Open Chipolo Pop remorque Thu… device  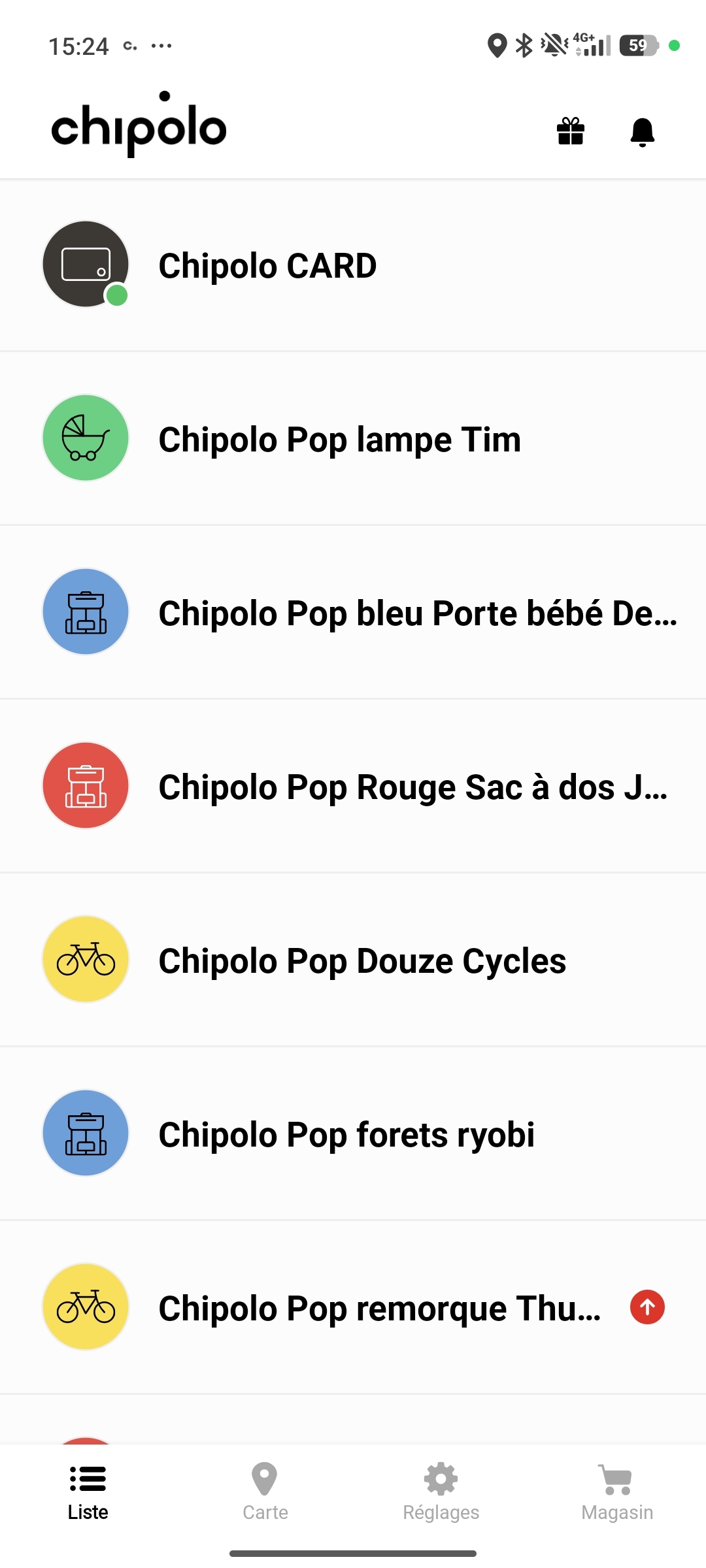353,1307
